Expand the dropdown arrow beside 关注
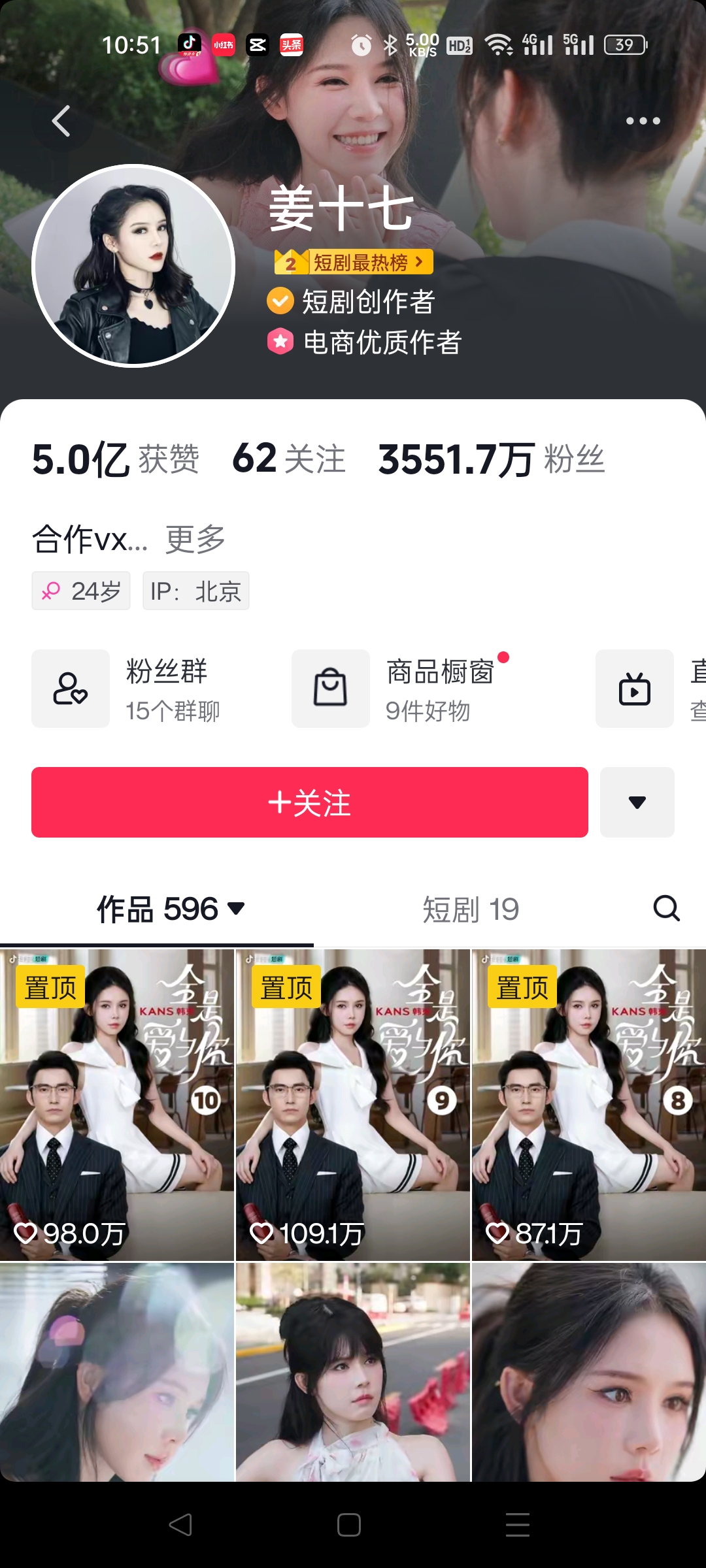The width and height of the screenshot is (706, 1568). [637, 802]
